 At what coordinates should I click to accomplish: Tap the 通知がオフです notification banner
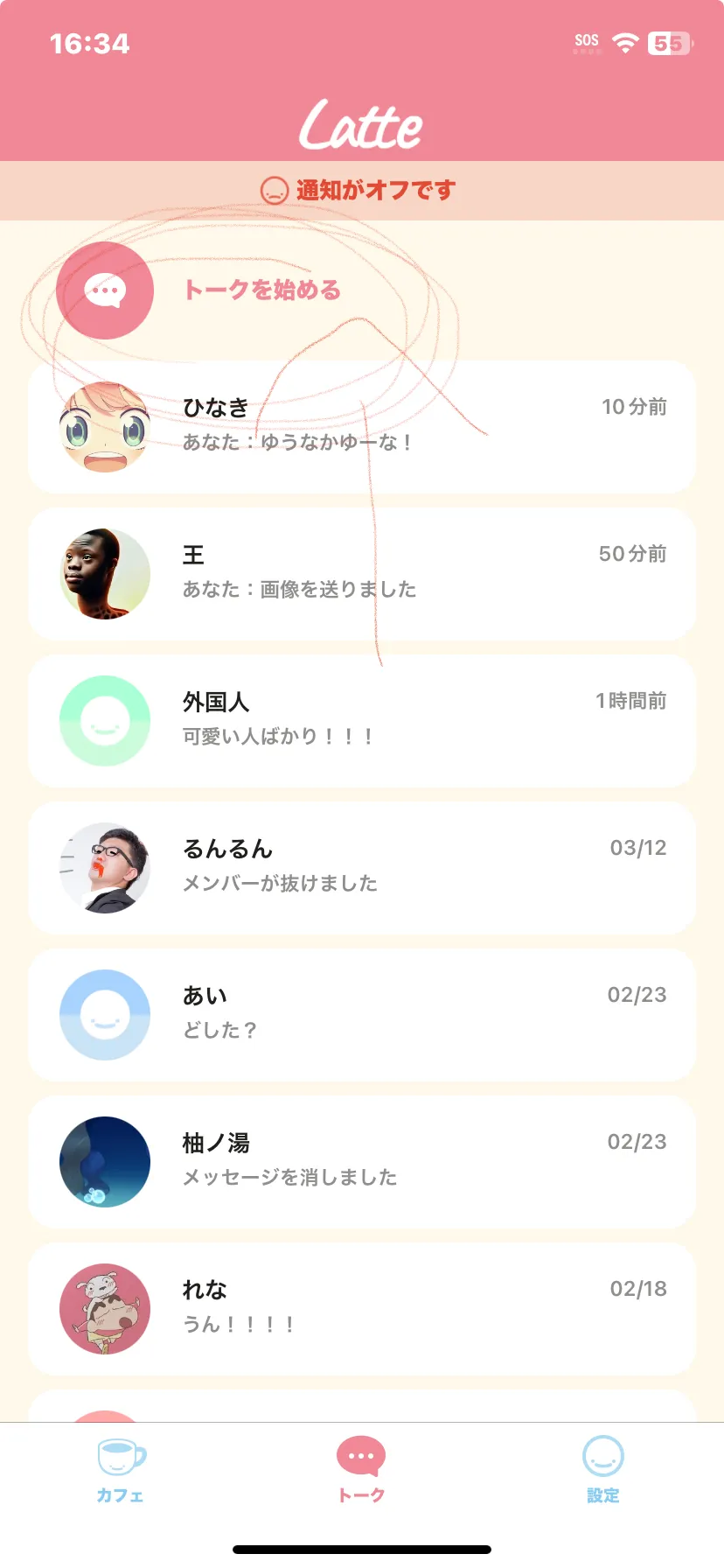coord(362,190)
